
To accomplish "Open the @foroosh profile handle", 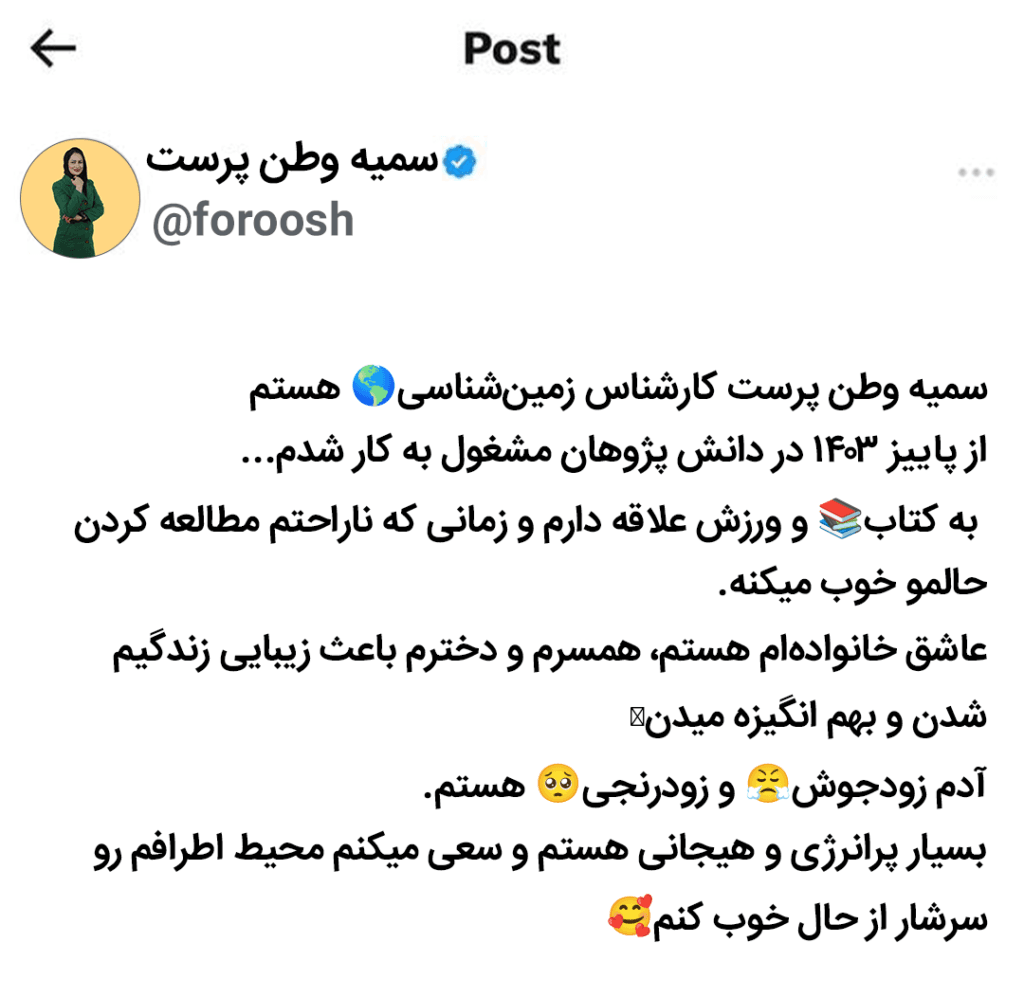I will (253, 220).
